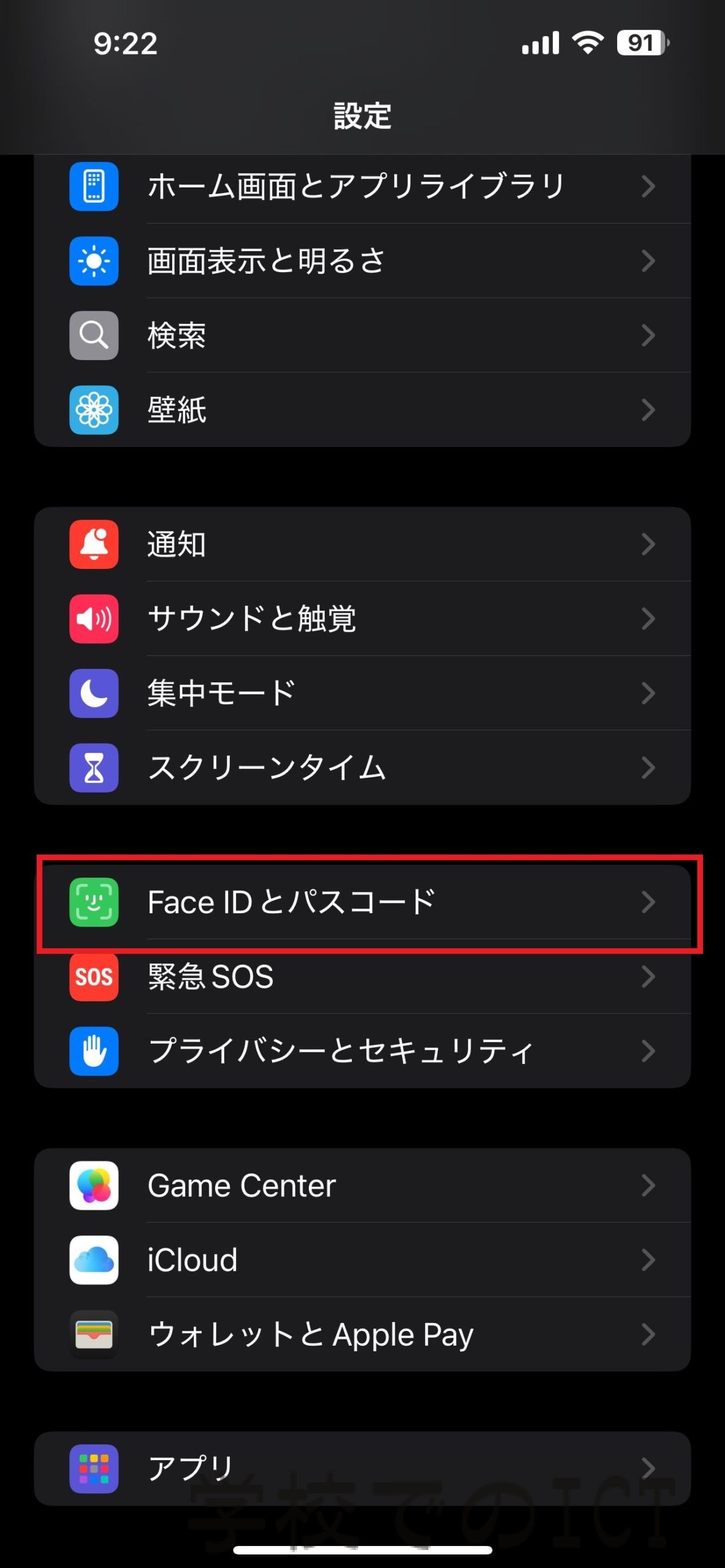
Task: Open ウォレットとApple Pay settings
Action: point(362,1334)
